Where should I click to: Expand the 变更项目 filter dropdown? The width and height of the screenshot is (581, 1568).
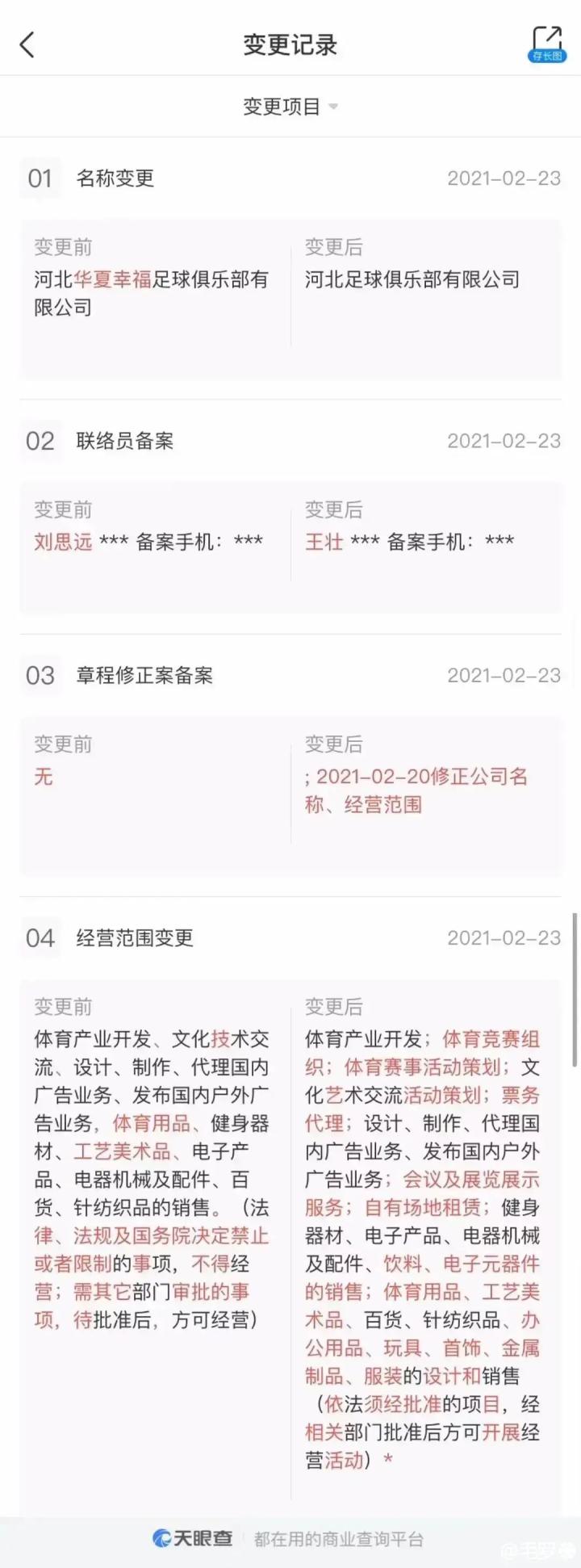pyautogui.click(x=290, y=107)
